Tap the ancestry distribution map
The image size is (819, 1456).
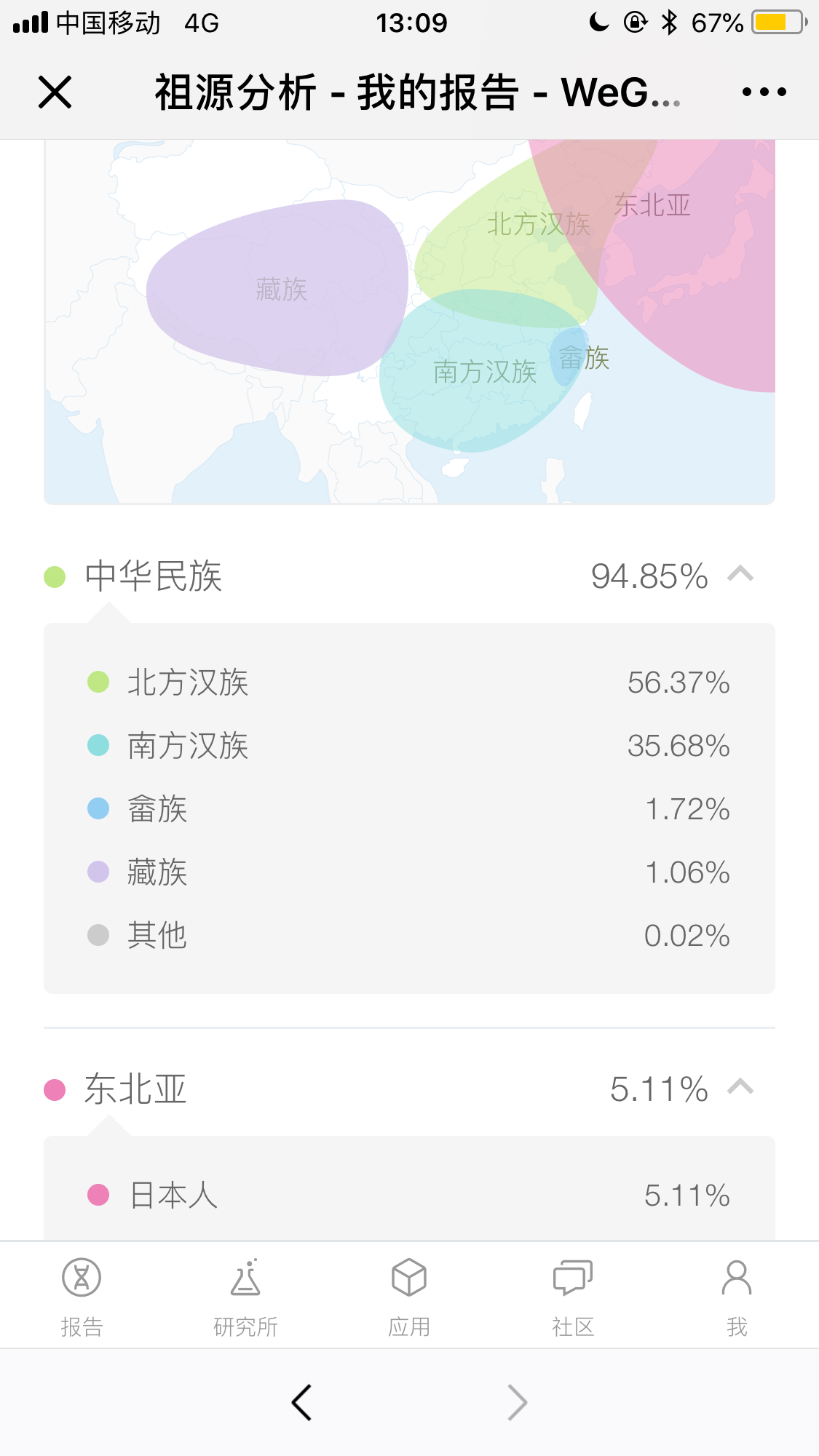[409, 322]
